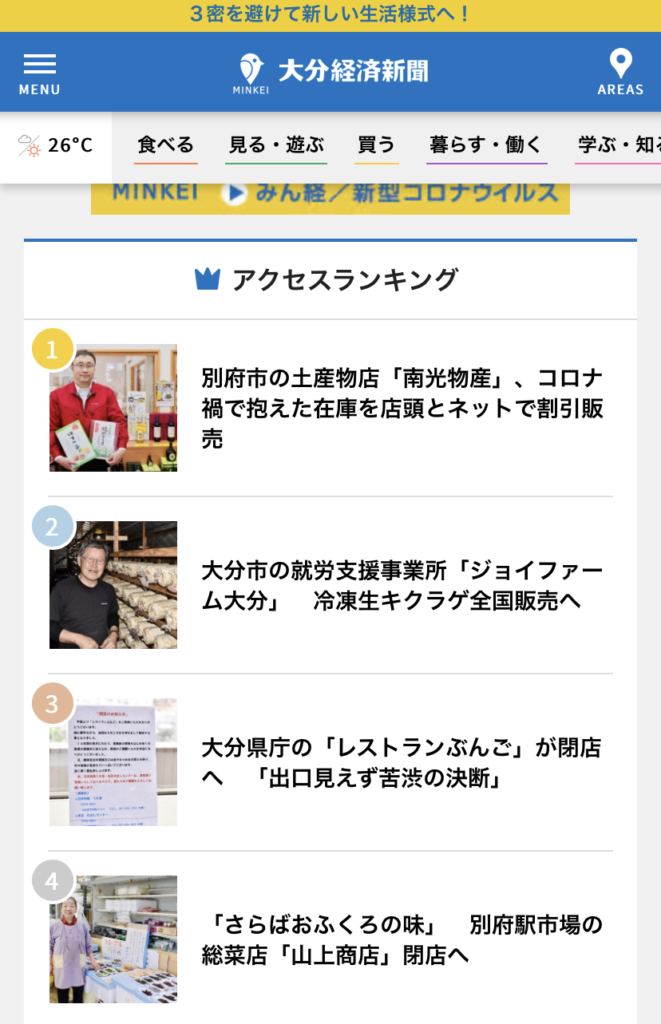Switch to the 食べる category
The image size is (661, 1024).
point(166,146)
